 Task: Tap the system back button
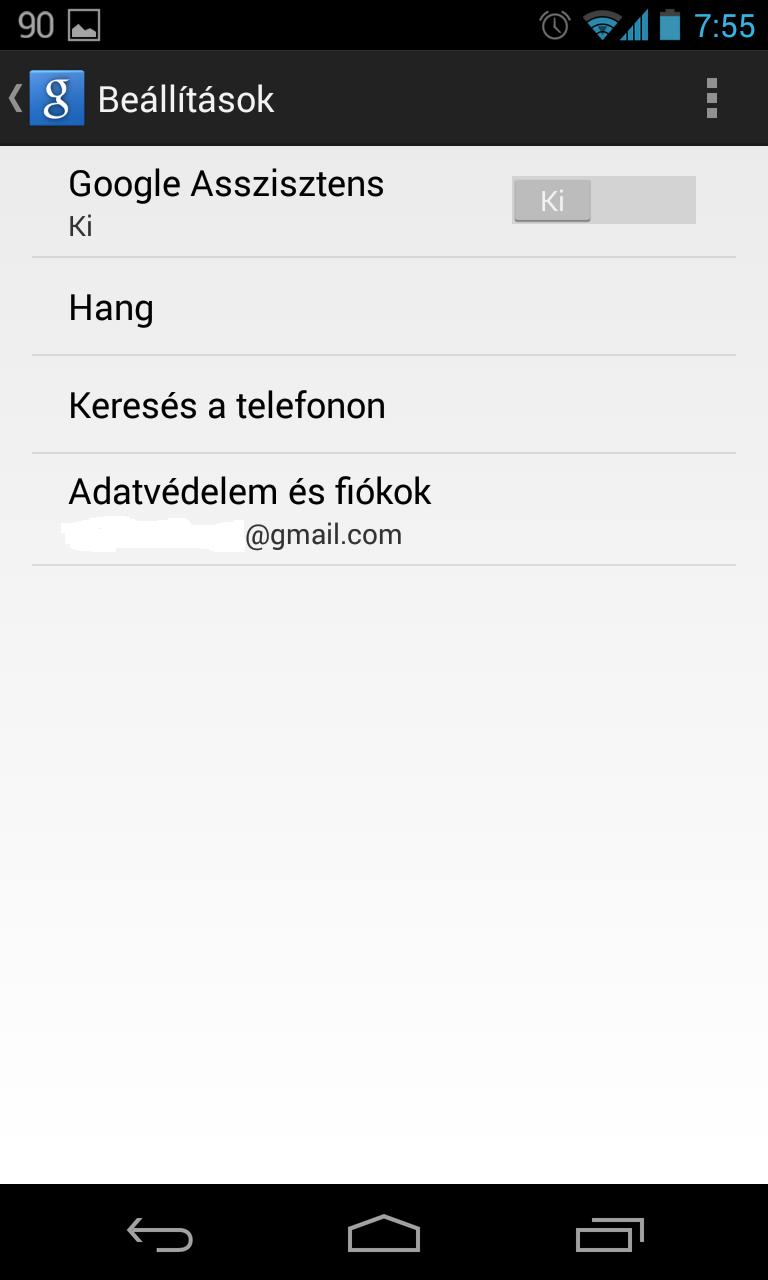(x=160, y=1234)
